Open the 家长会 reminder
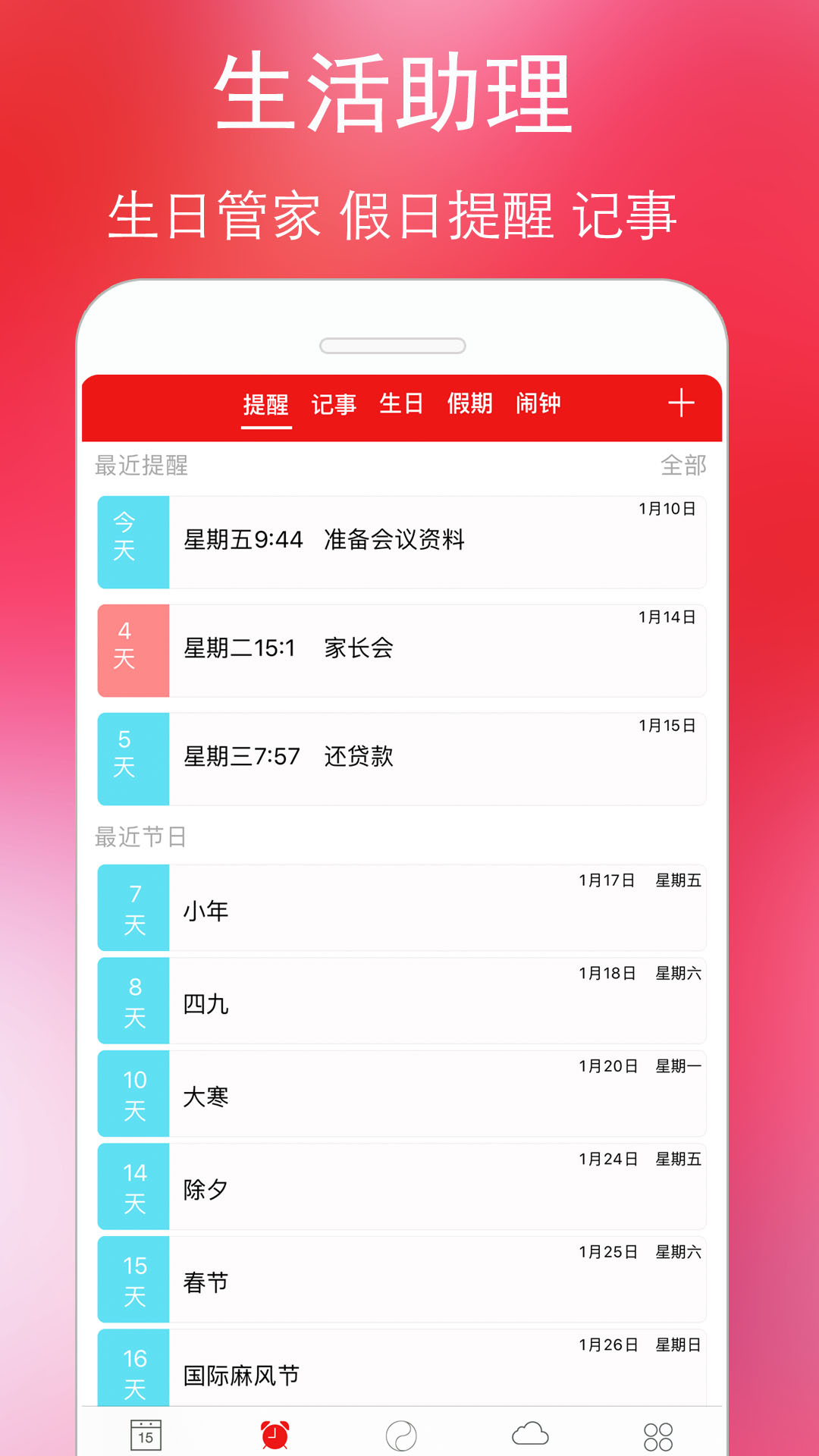The width and height of the screenshot is (819, 1456). 402,650
